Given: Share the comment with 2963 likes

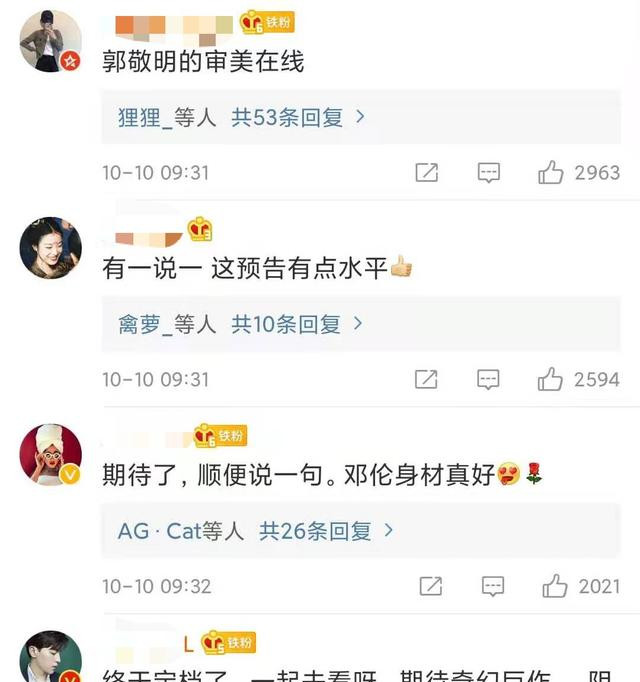Looking at the screenshot, I should pos(427,173).
